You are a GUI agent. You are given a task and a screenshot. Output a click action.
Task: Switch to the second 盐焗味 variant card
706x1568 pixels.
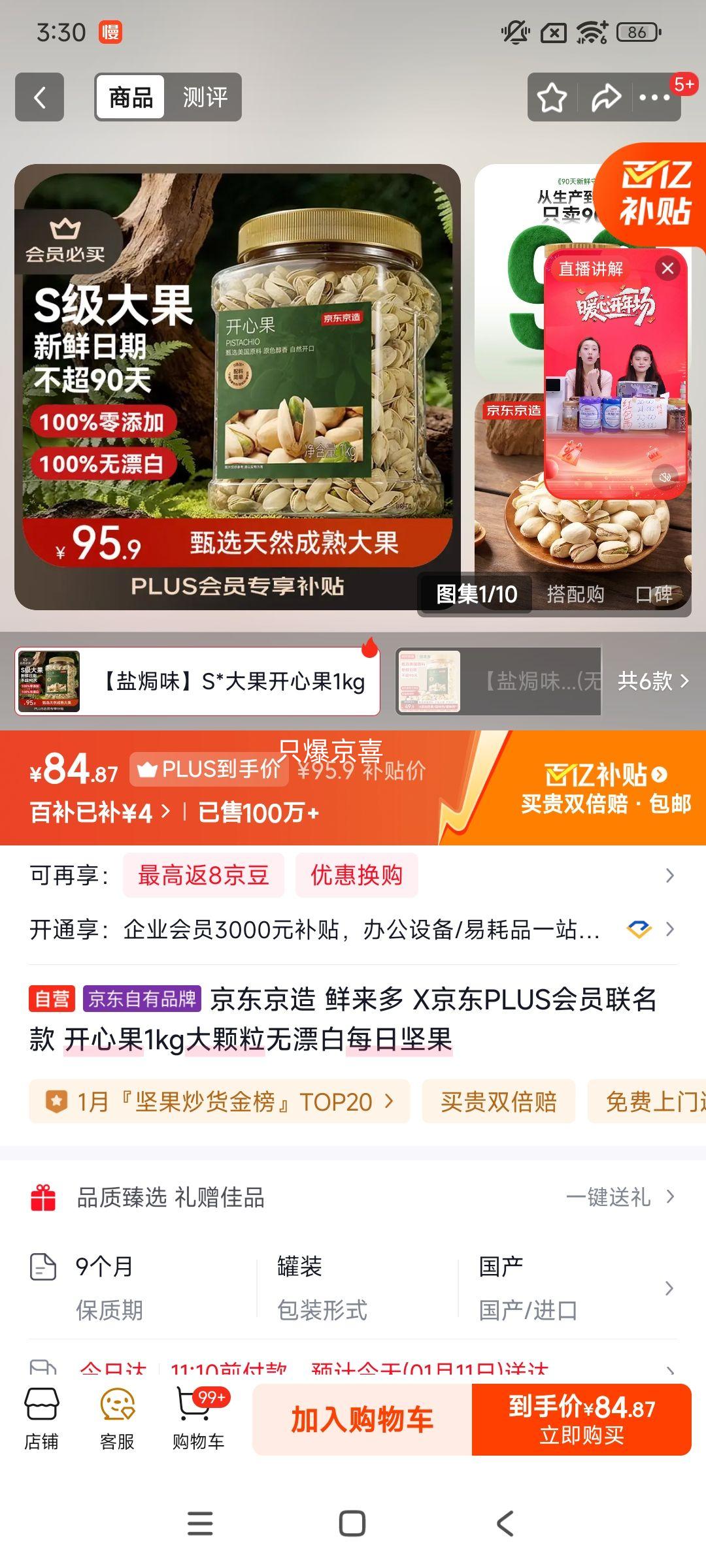click(497, 681)
